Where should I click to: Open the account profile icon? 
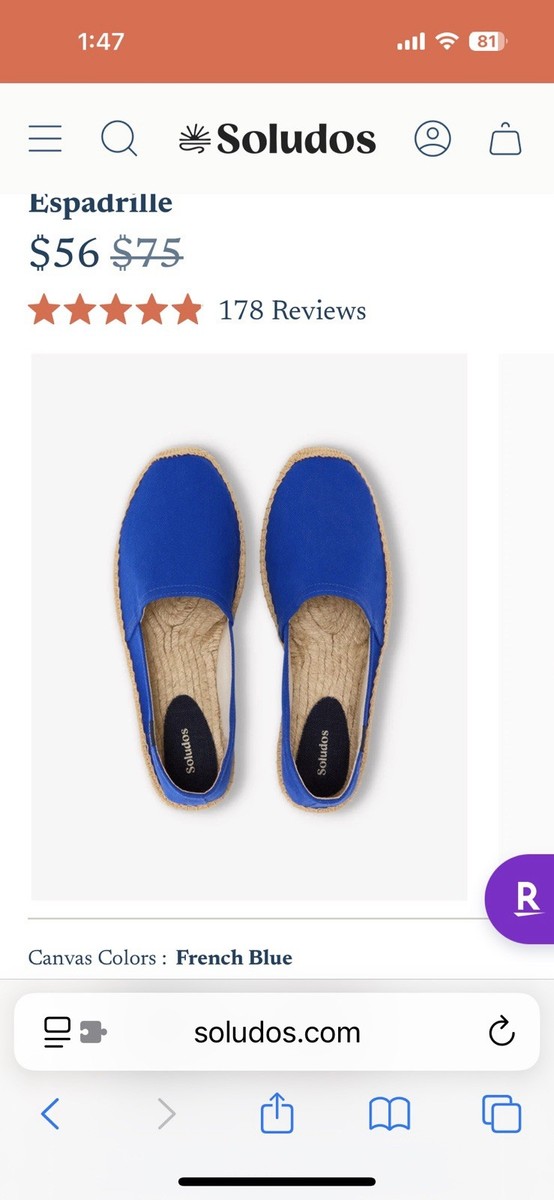(433, 138)
